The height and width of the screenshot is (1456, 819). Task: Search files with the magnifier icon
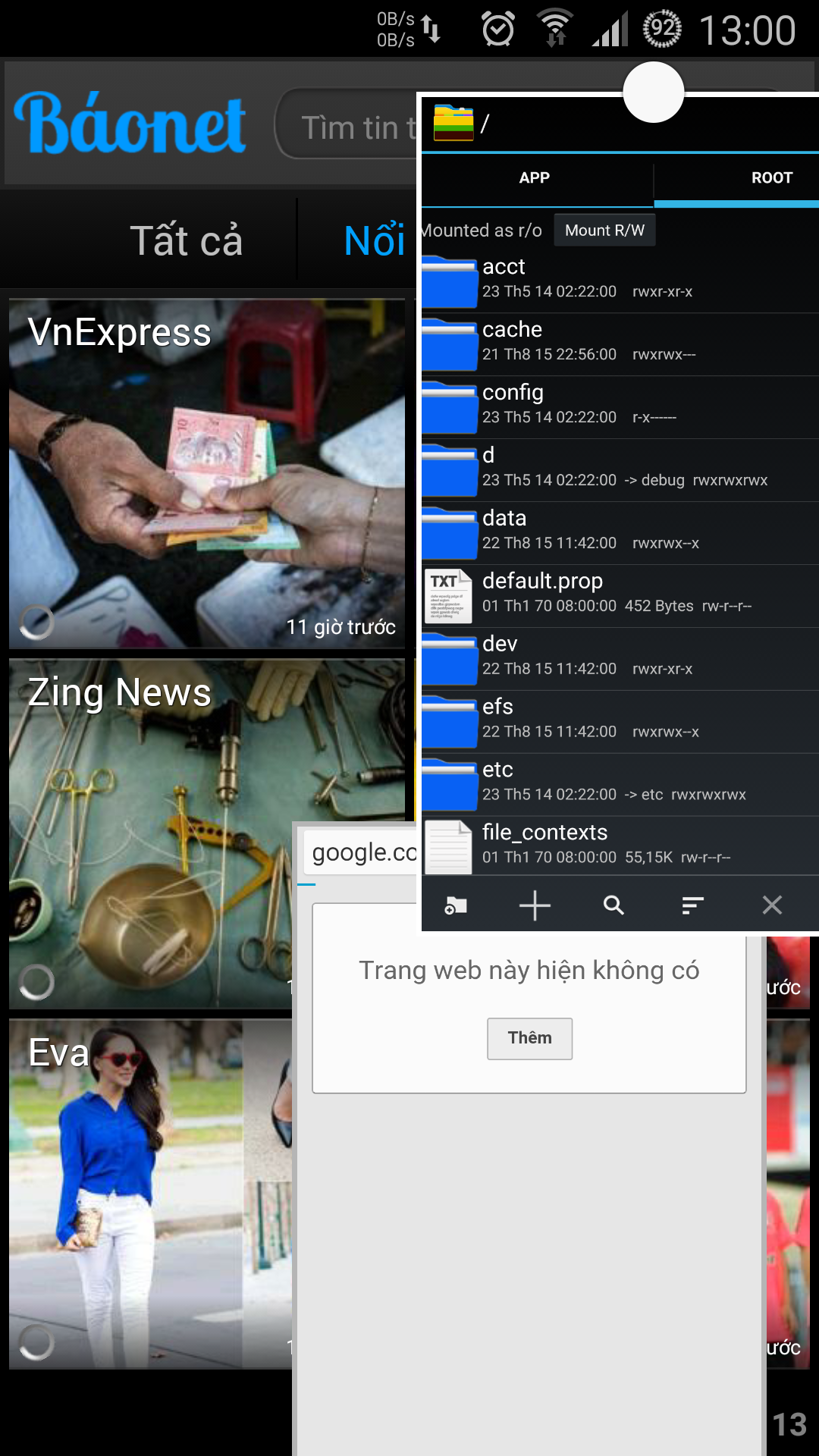(613, 905)
